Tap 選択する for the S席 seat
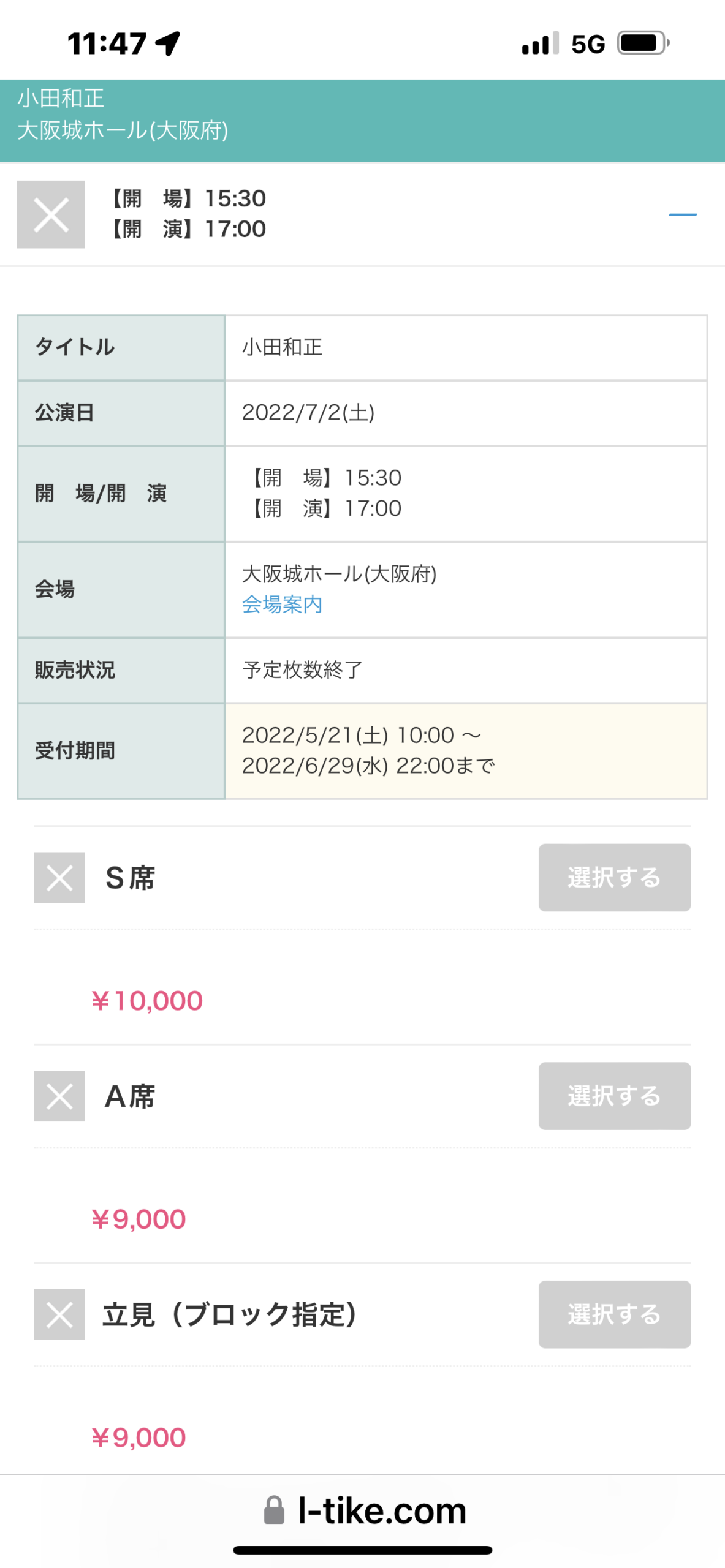Image resolution: width=725 pixels, height=1568 pixels. click(x=614, y=877)
